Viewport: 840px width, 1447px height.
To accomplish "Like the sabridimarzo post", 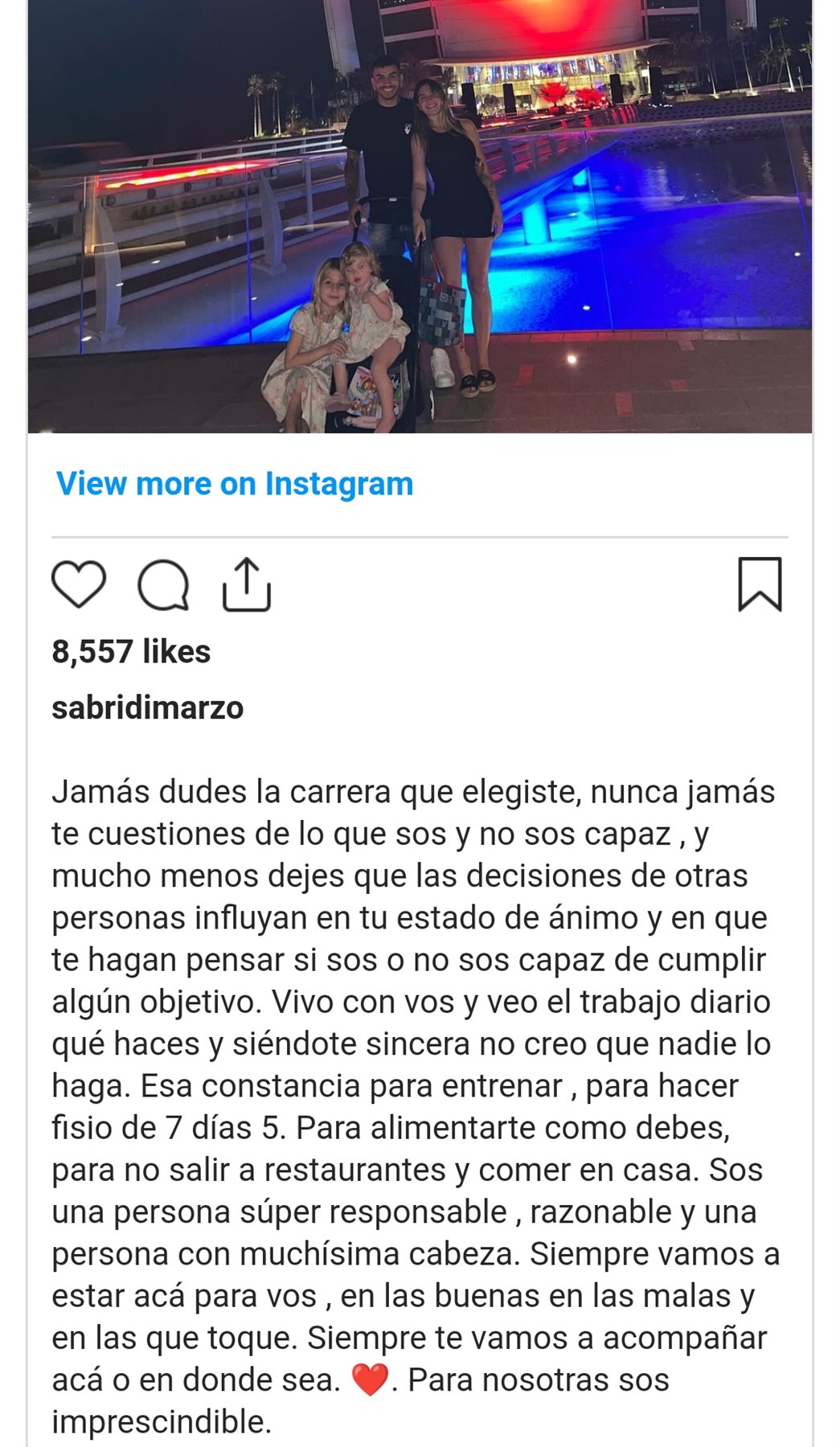I will point(79,584).
